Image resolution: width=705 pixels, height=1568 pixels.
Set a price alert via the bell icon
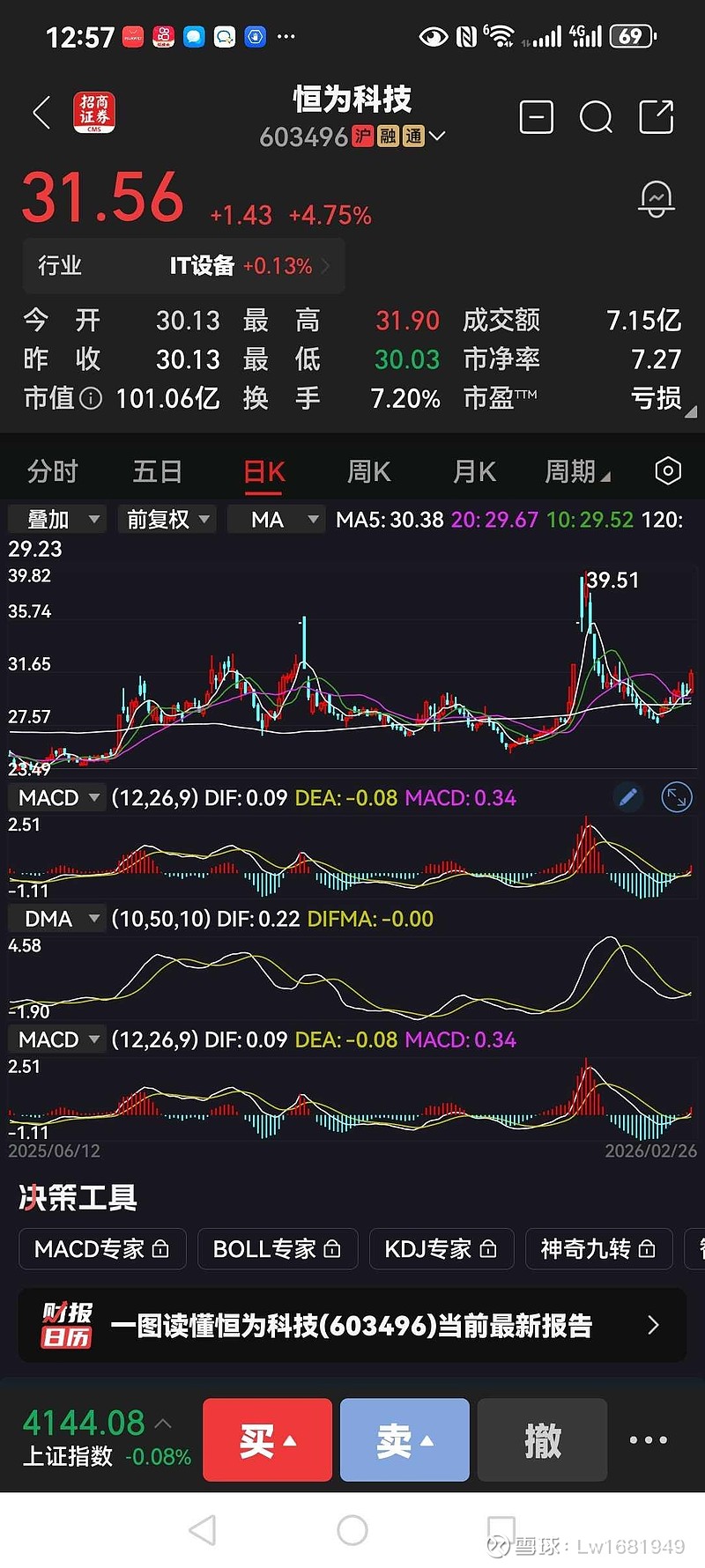pyautogui.click(x=656, y=197)
